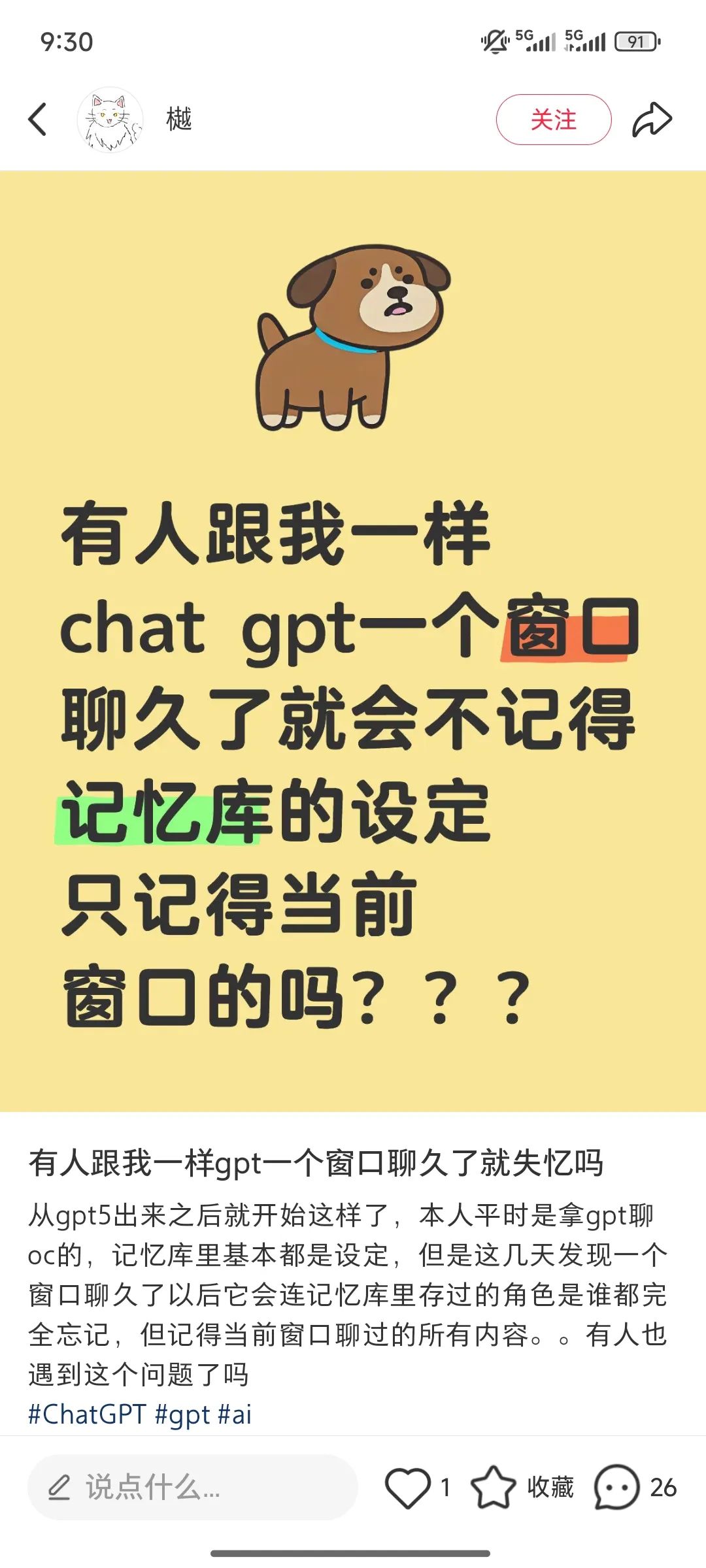Share this post via the arrow icon
706x1568 pixels.
pos(652,120)
